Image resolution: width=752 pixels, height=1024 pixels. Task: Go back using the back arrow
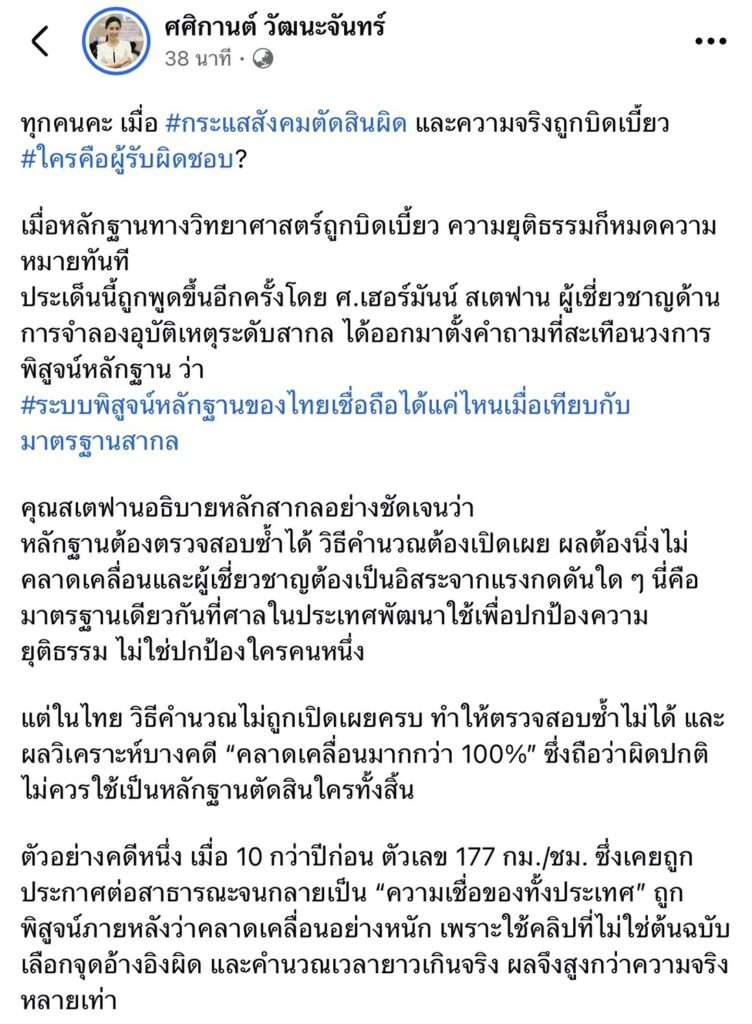coord(40,42)
